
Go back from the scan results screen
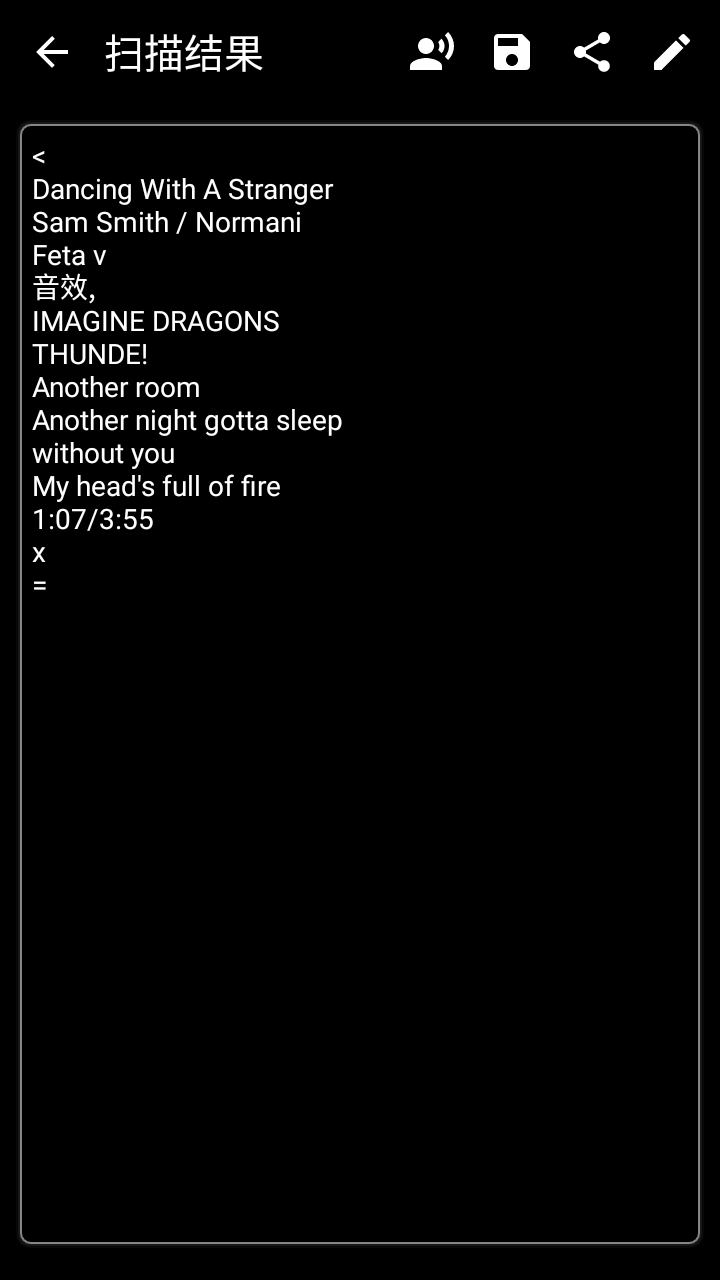(52, 52)
